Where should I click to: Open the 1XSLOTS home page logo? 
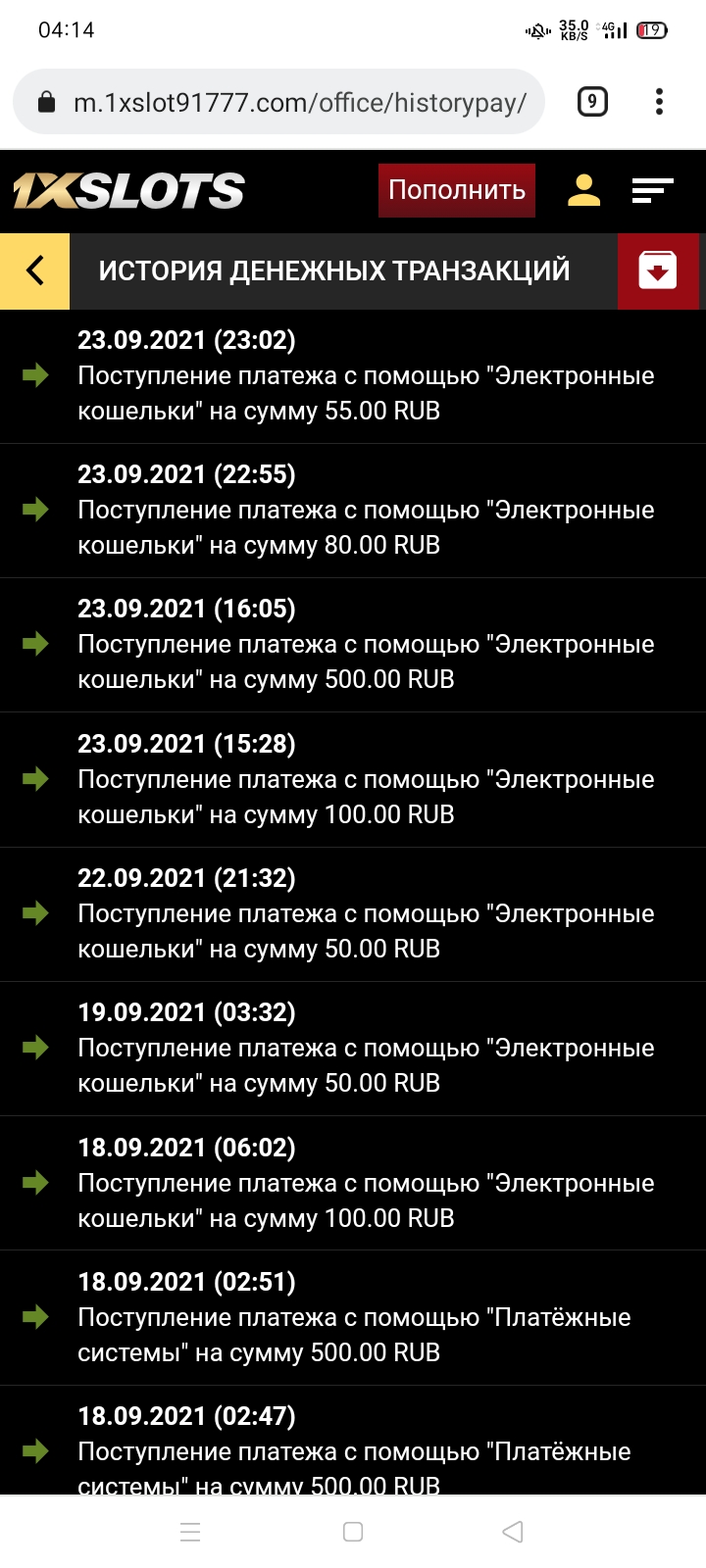click(x=128, y=190)
